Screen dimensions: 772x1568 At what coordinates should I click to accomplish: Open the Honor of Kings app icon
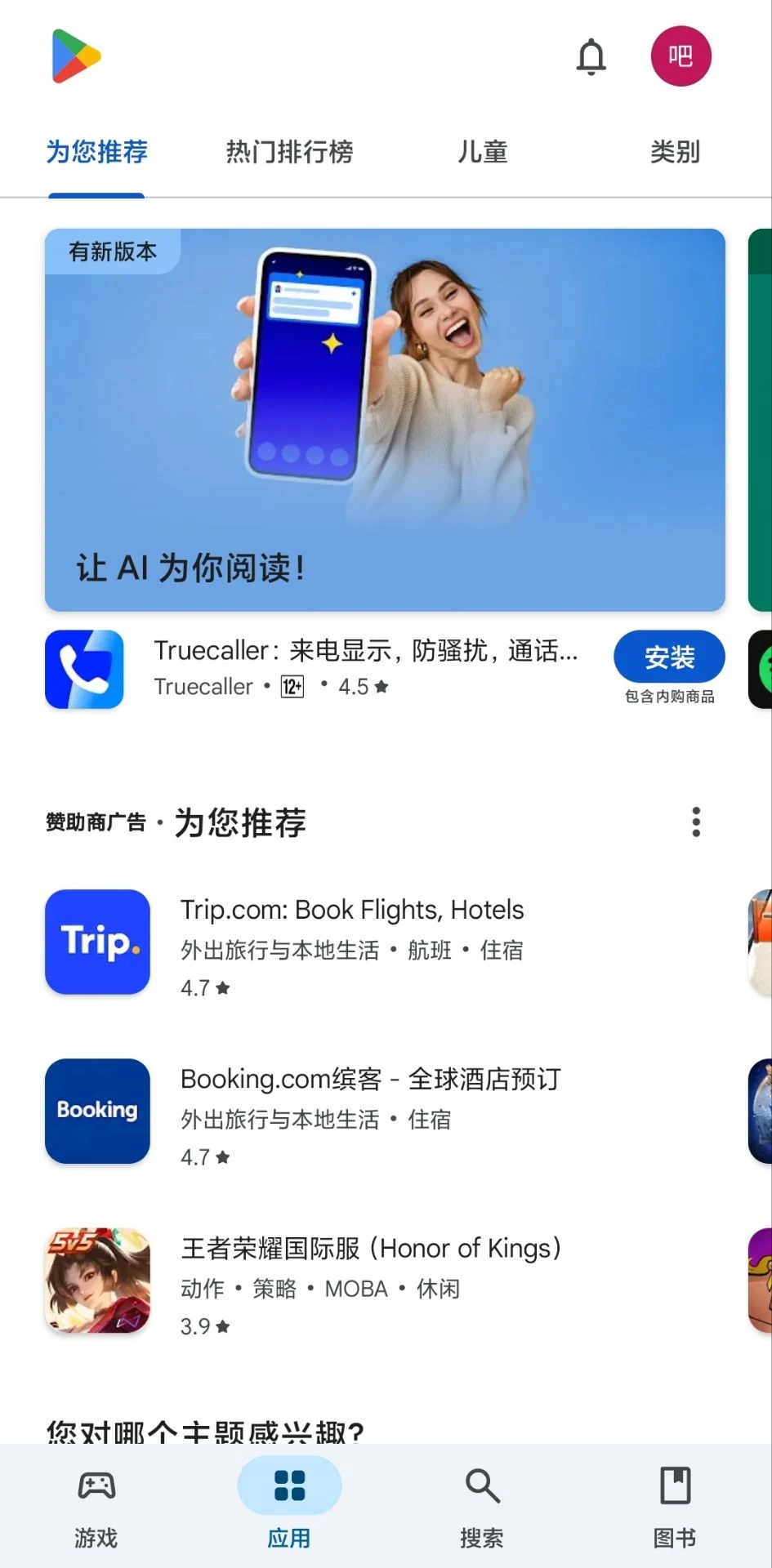(x=96, y=1279)
